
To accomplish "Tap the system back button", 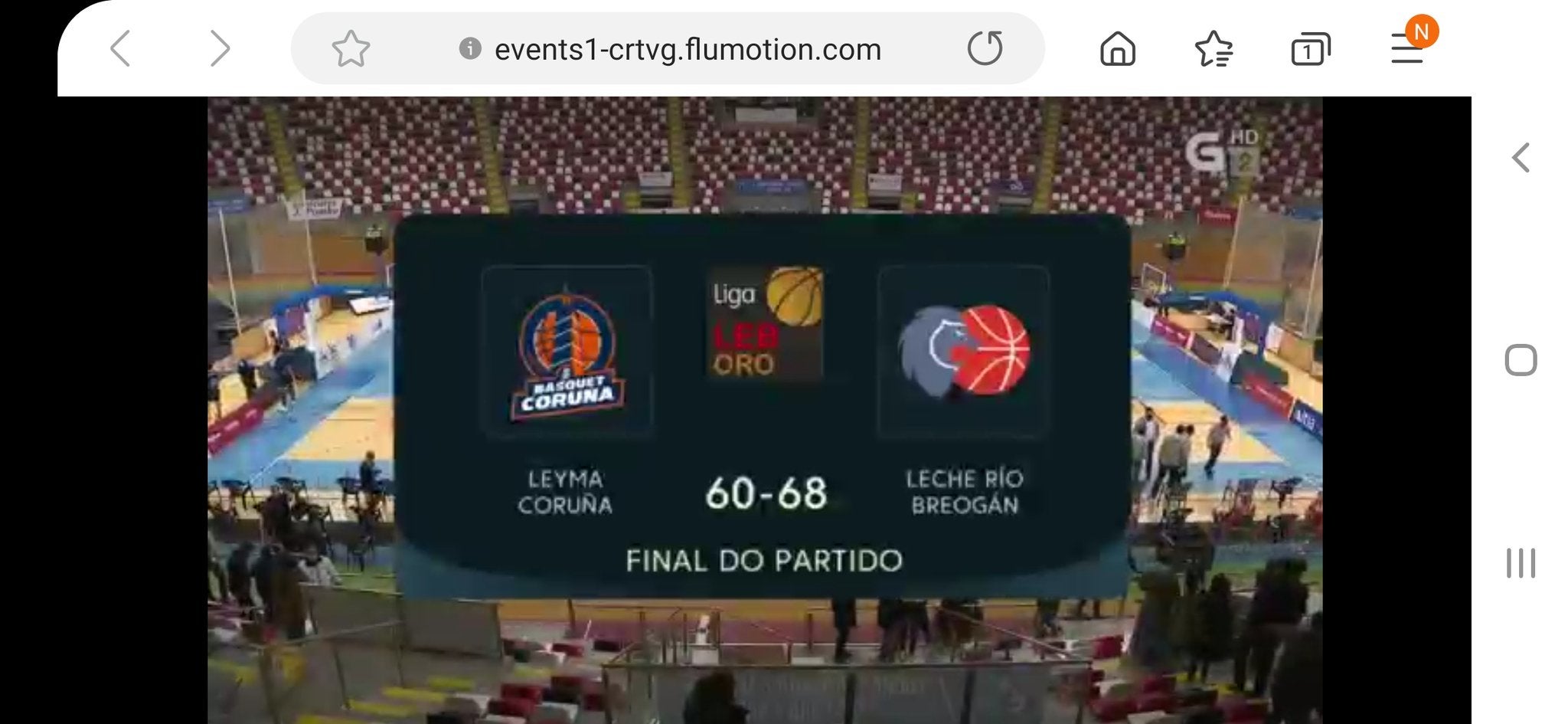I will [x=1521, y=158].
